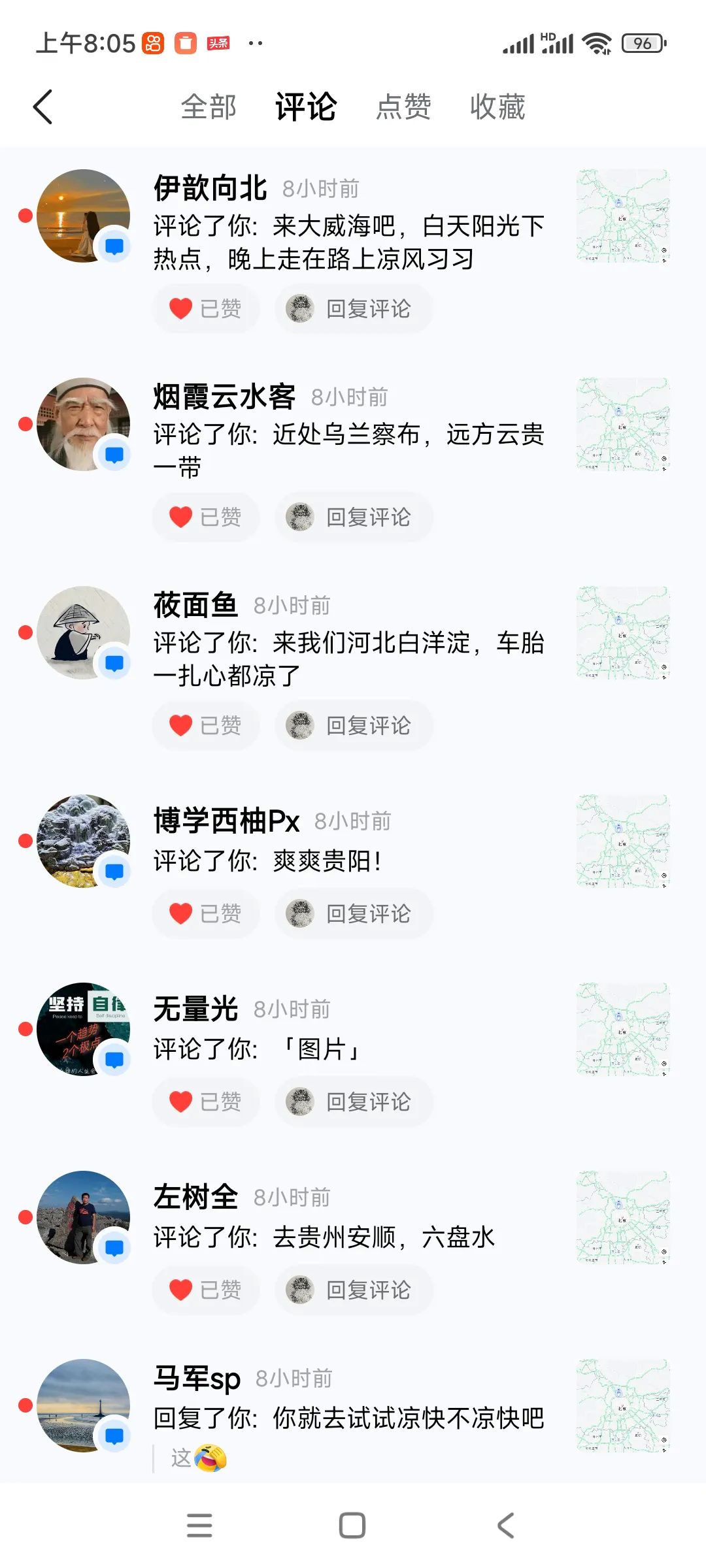Screen dimensions: 706x1568
Task: Open 无量光's picture comment
Action: (x=320, y=1049)
